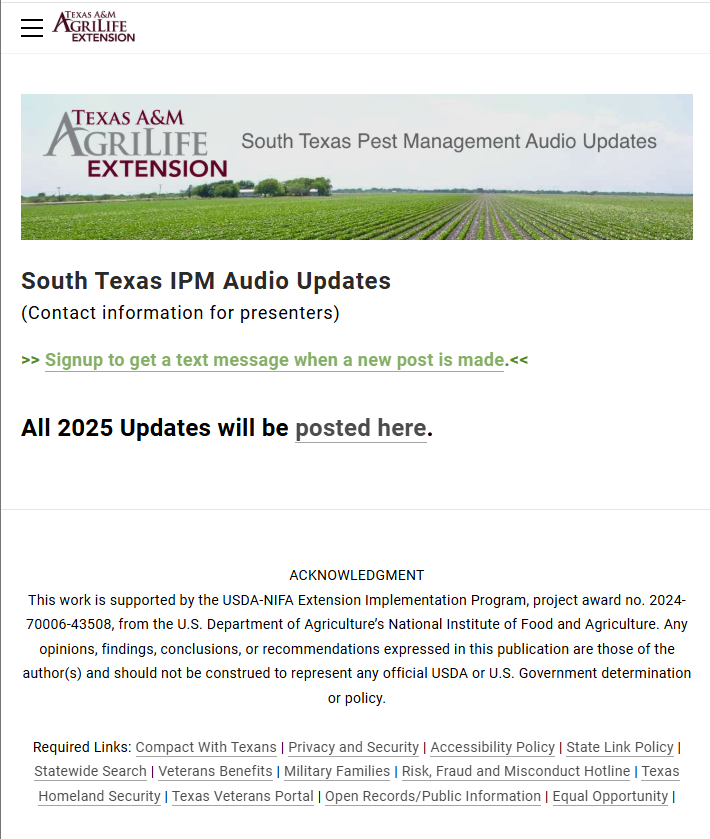The height and width of the screenshot is (839, 710).
Task: Open State Link Policy
Action: click(619, 747)
